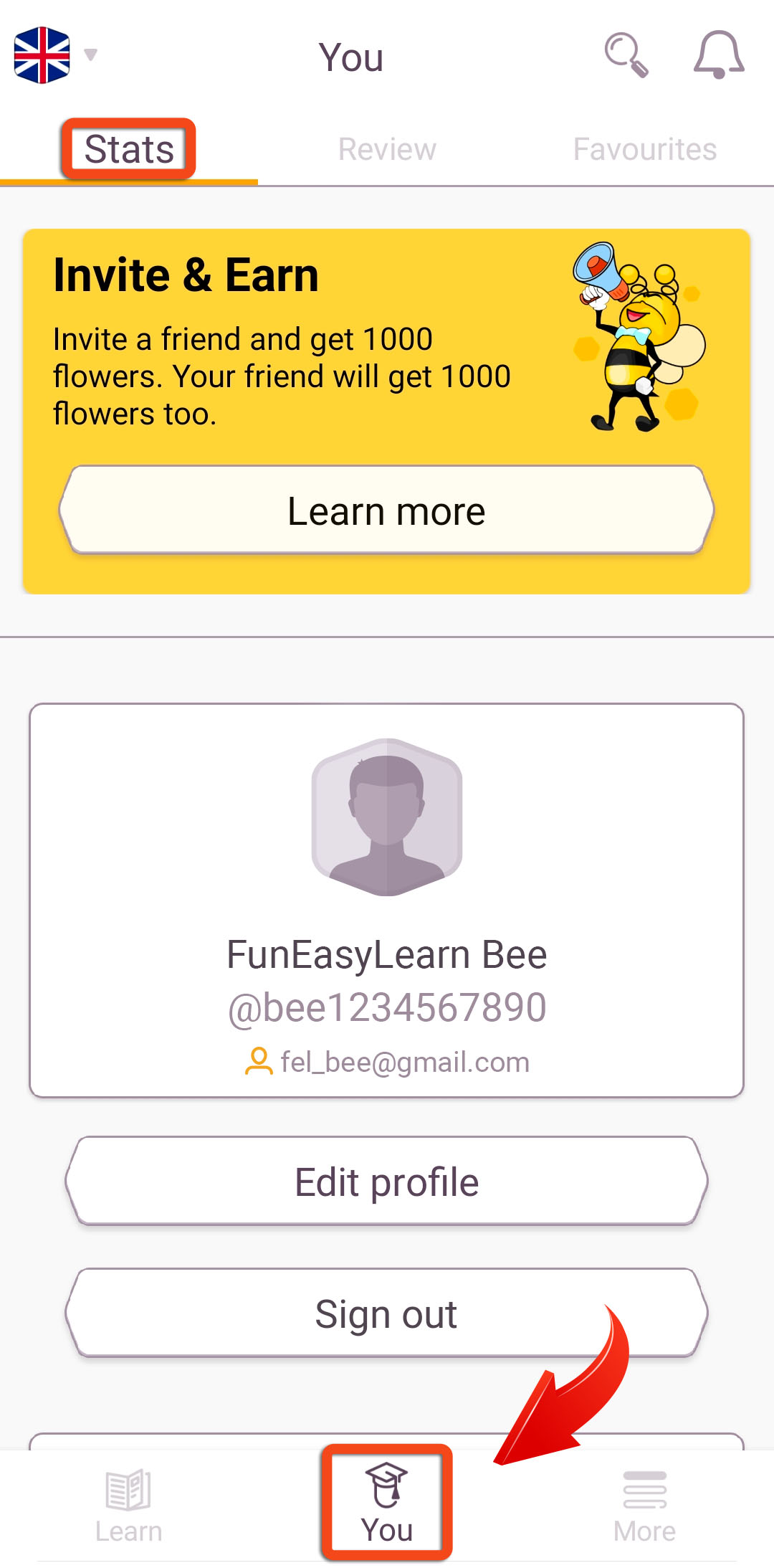Open the notifications bell

[x=719, y=55]
